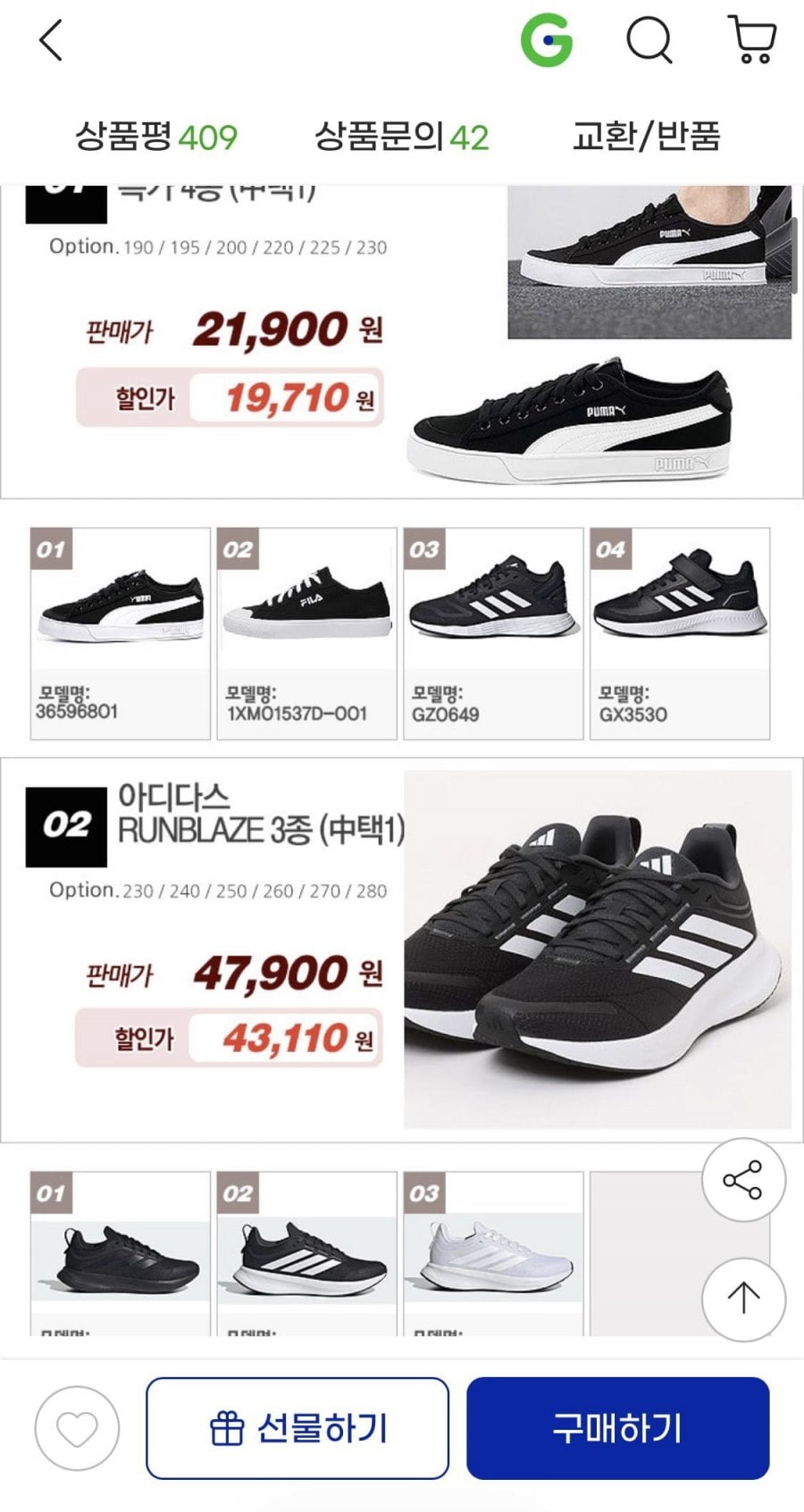Tap the 선물하기 gift button
This screenshot has height=1512, width=804.
point(297,1428)
